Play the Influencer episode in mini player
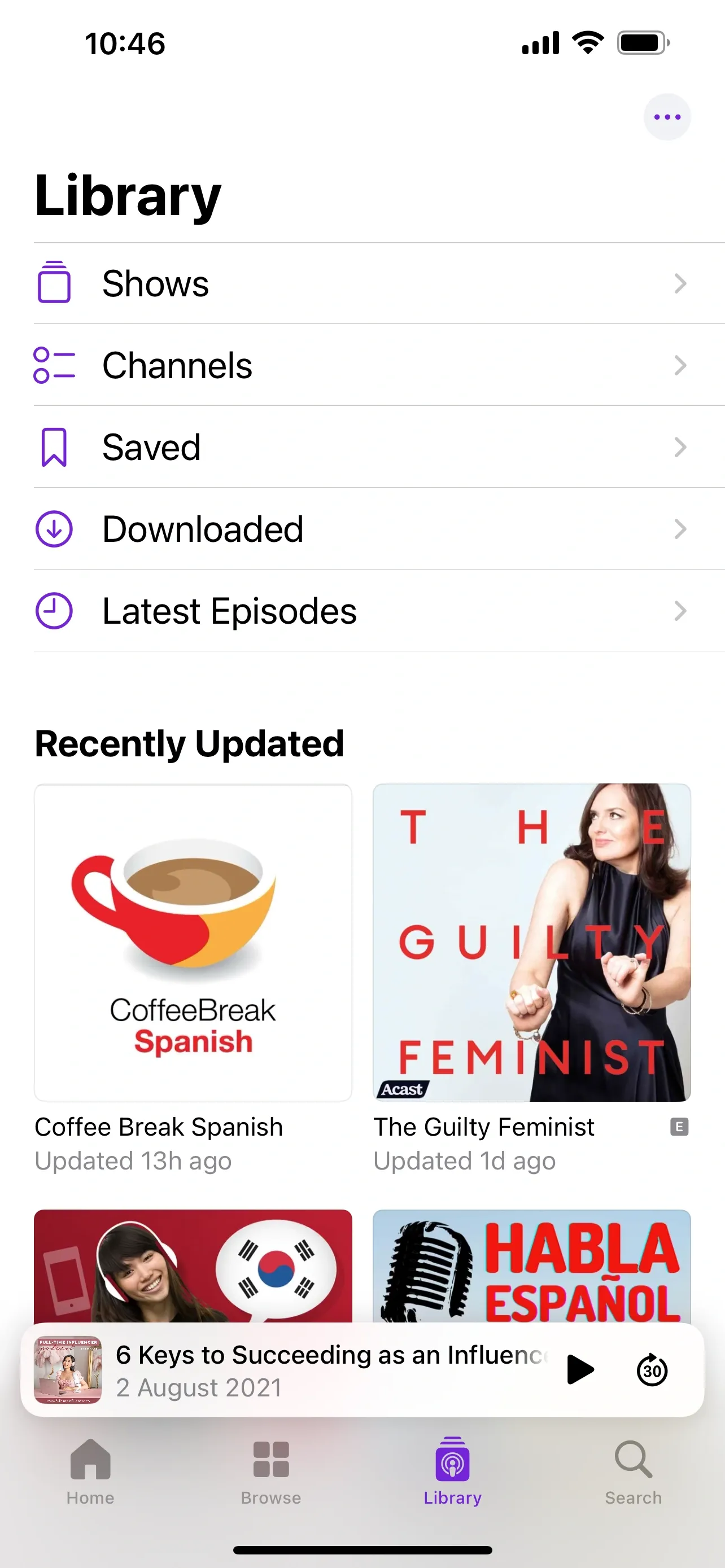The width and height of the screenshot is (725, 1568). 578,1369
